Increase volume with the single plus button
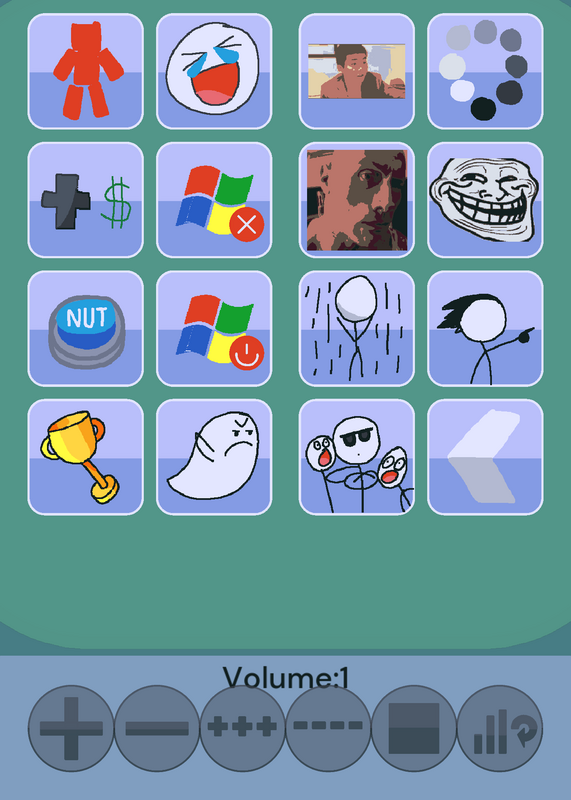This screenshot has height=800, width=571. coord(71,729)
